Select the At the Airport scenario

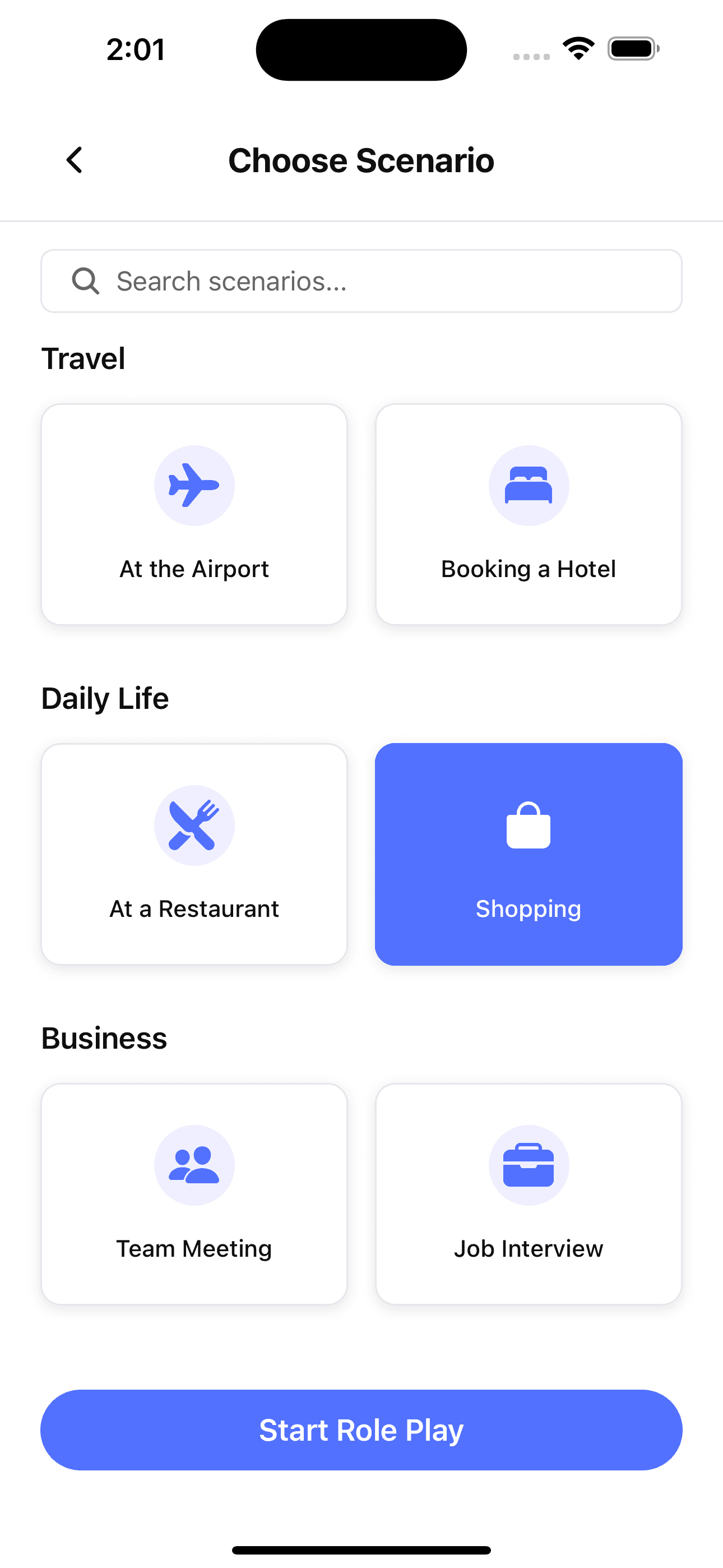pyautogui.click(x=194, y=514)
